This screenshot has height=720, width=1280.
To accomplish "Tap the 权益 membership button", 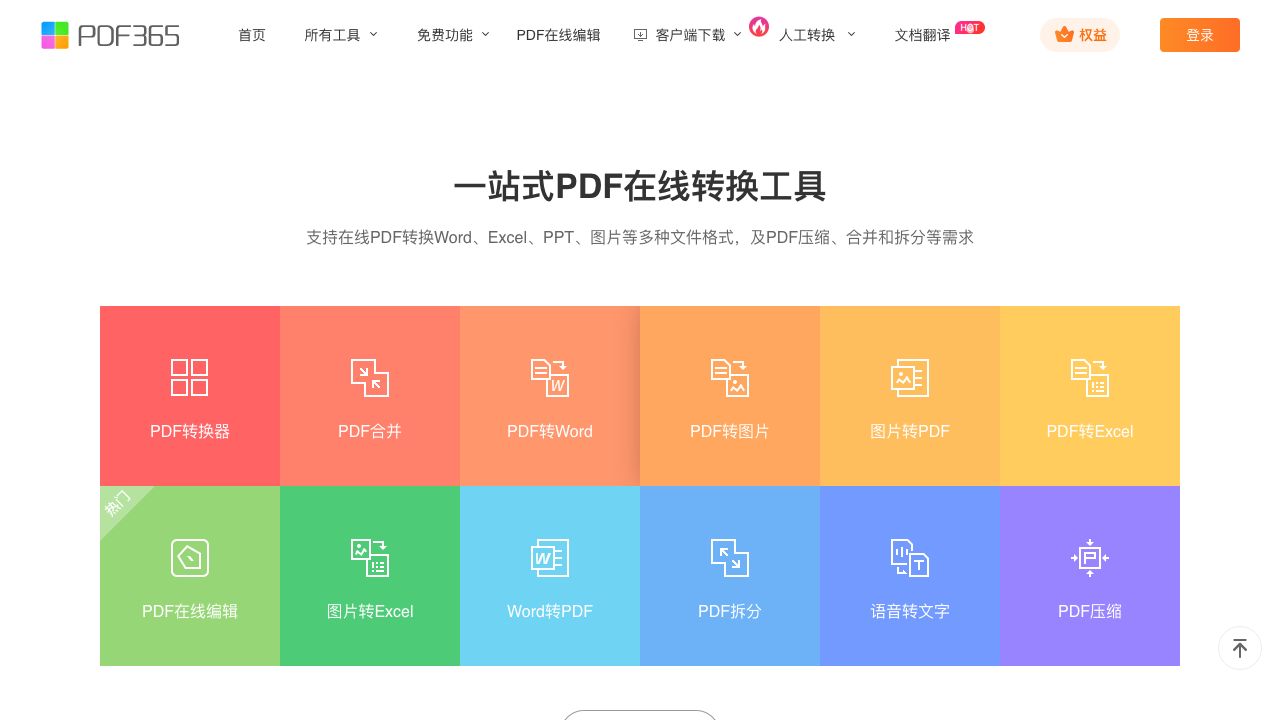I will (1080, 35).
